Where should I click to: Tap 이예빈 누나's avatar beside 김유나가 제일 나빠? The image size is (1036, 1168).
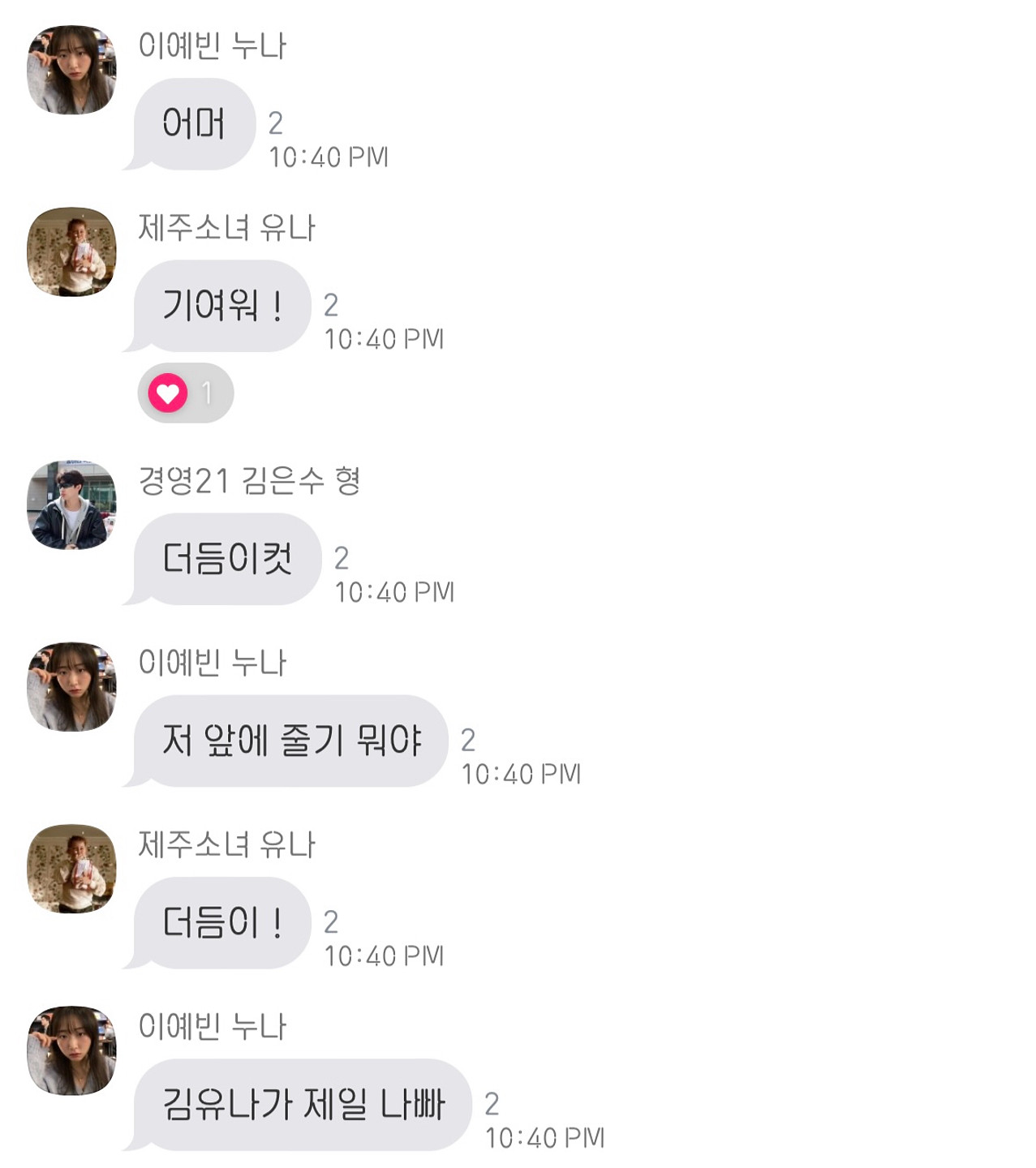pyautogui.click(x=71, y=1050)
